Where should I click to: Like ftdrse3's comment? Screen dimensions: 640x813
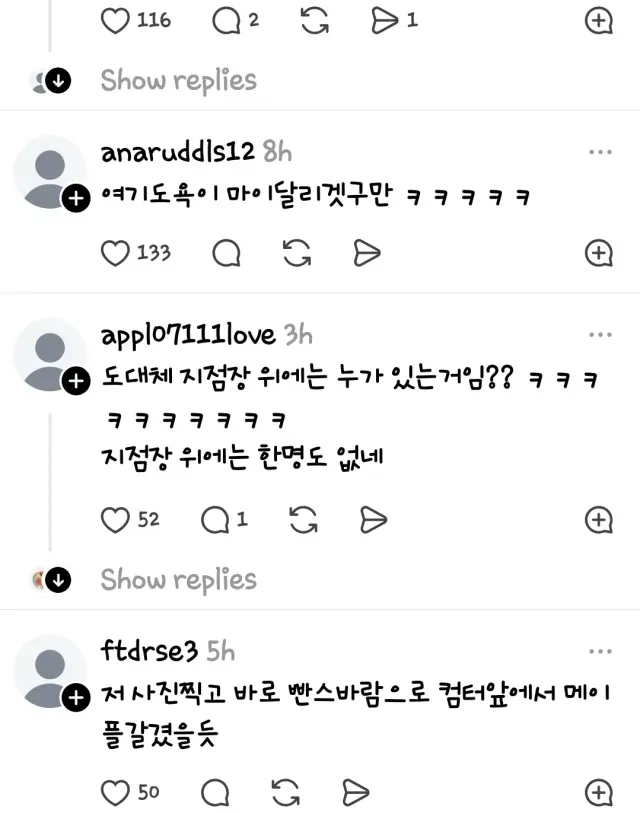coord(116,793)
